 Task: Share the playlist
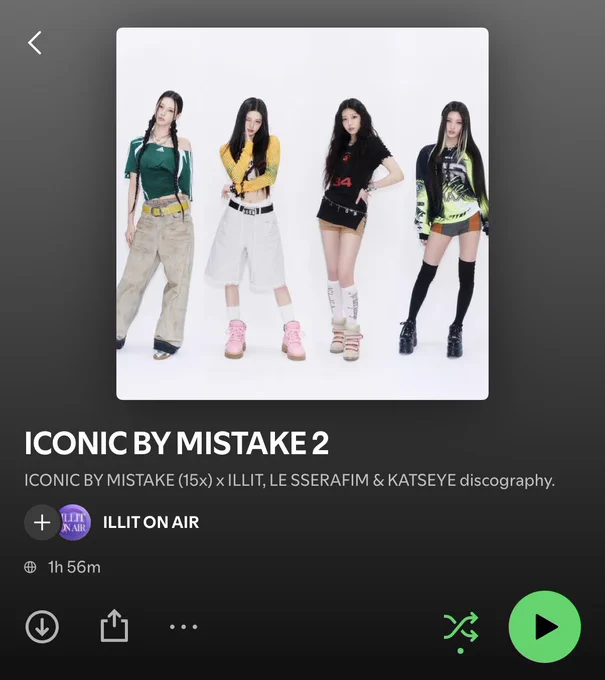point(114,625)
